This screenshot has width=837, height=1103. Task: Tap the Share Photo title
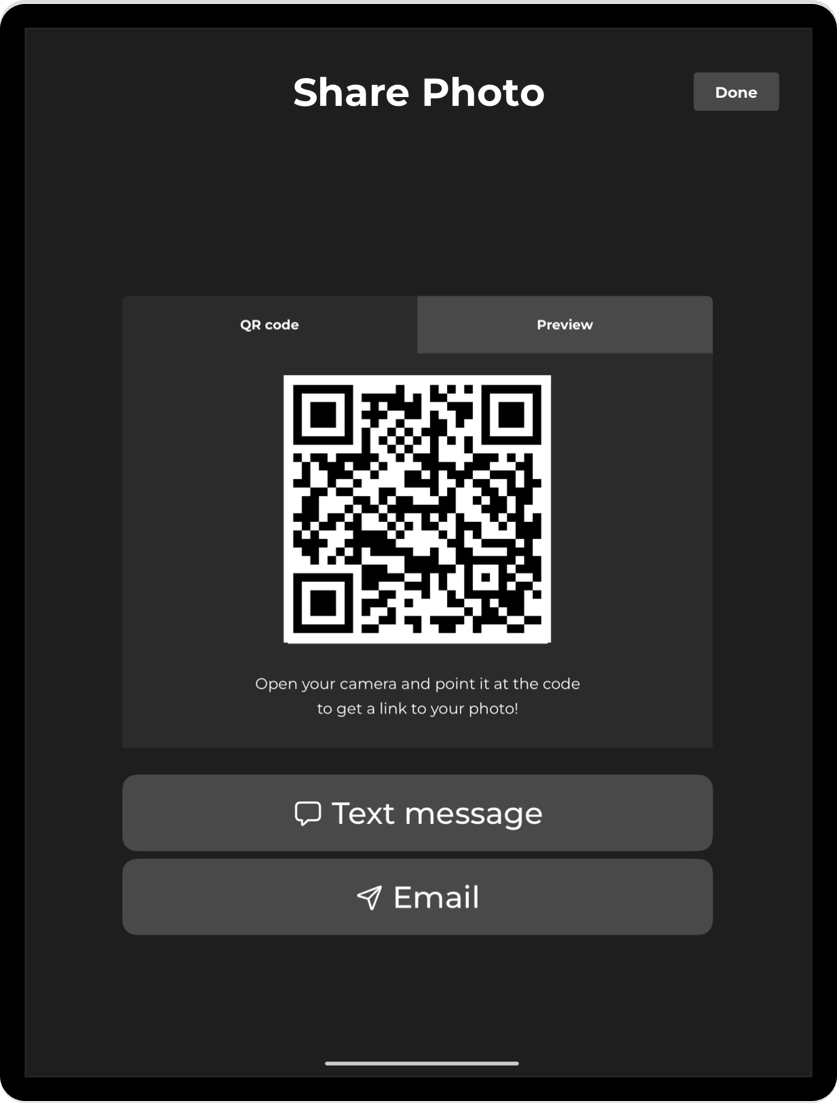pos(418,92)
